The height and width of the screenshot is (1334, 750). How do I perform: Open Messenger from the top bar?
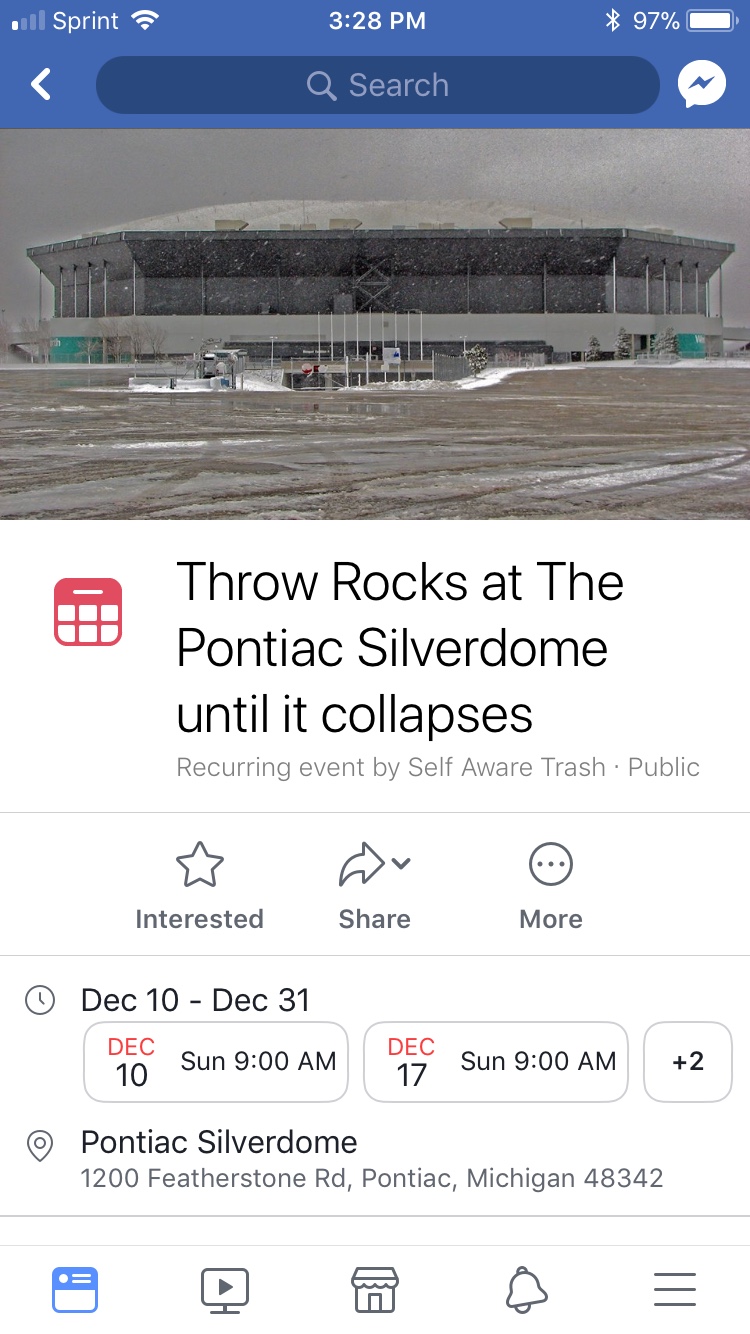tap(702, 85)
